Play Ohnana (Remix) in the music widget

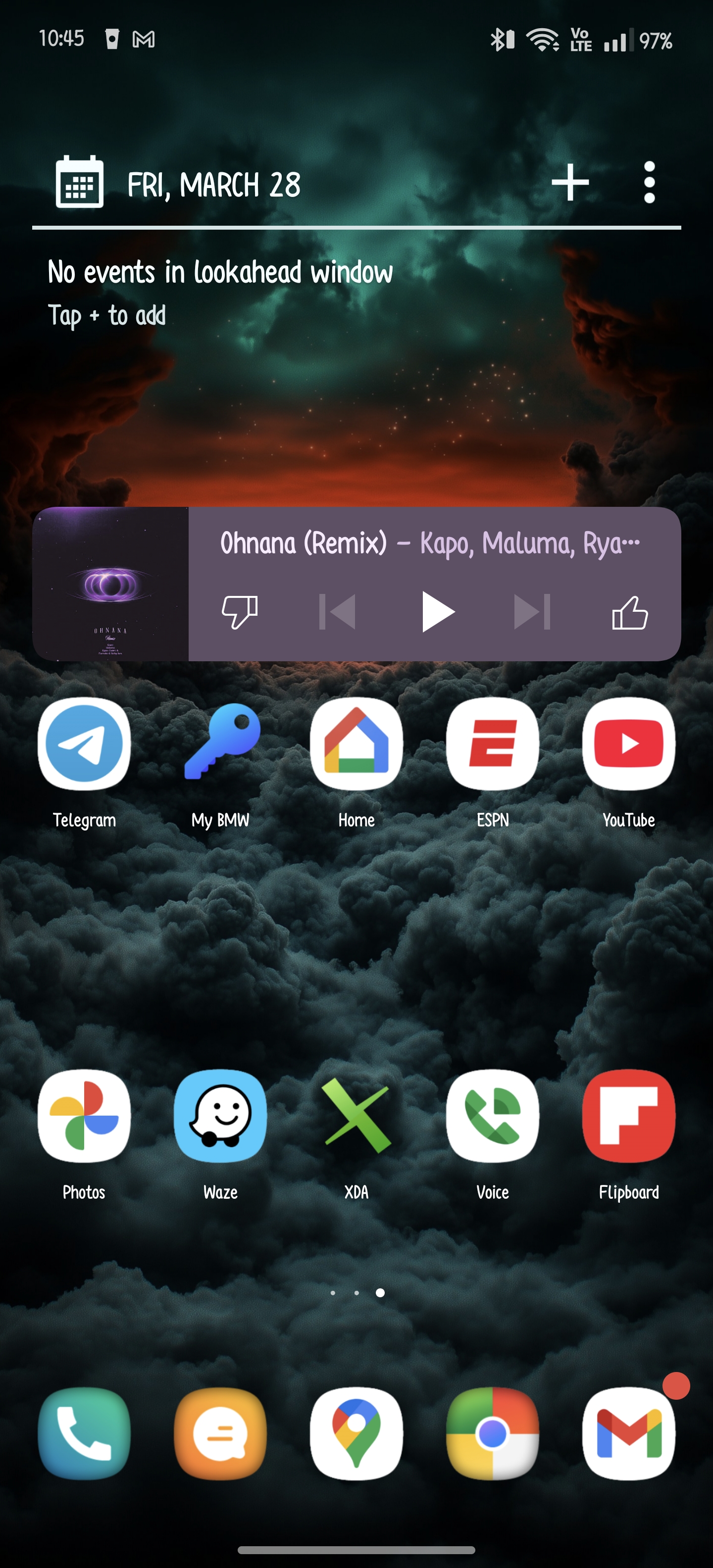(437, 612)
